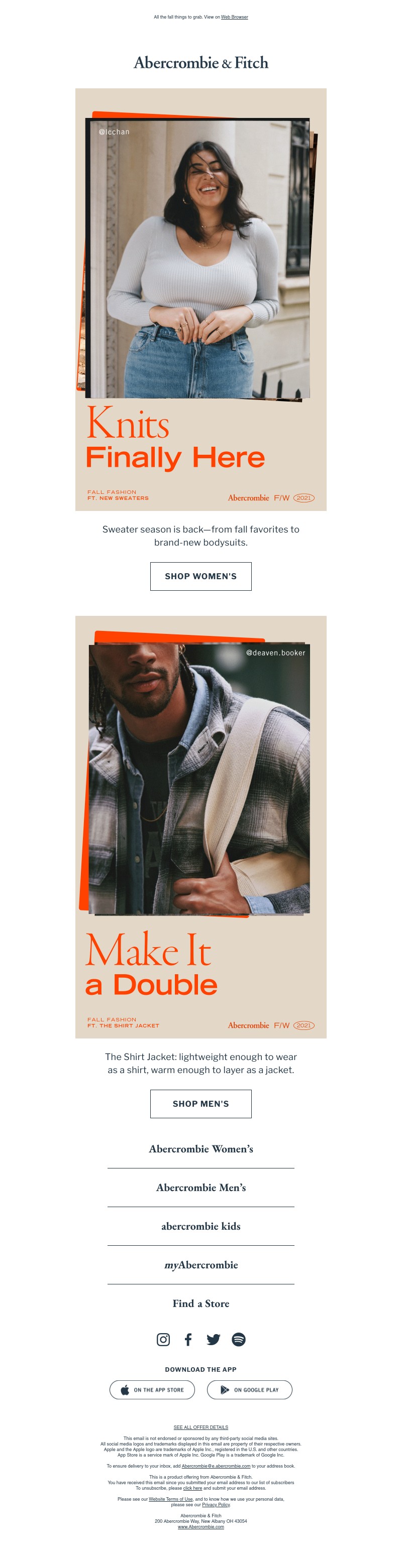
Task: Go to Abercrombie Men's
Action: (x=200, y=1187)
